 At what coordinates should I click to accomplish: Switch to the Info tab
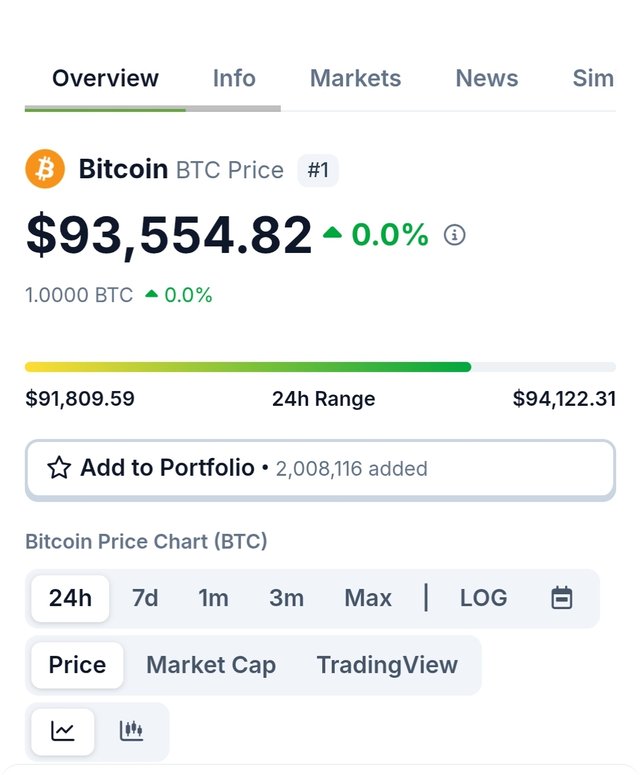[x=234, y=78]
